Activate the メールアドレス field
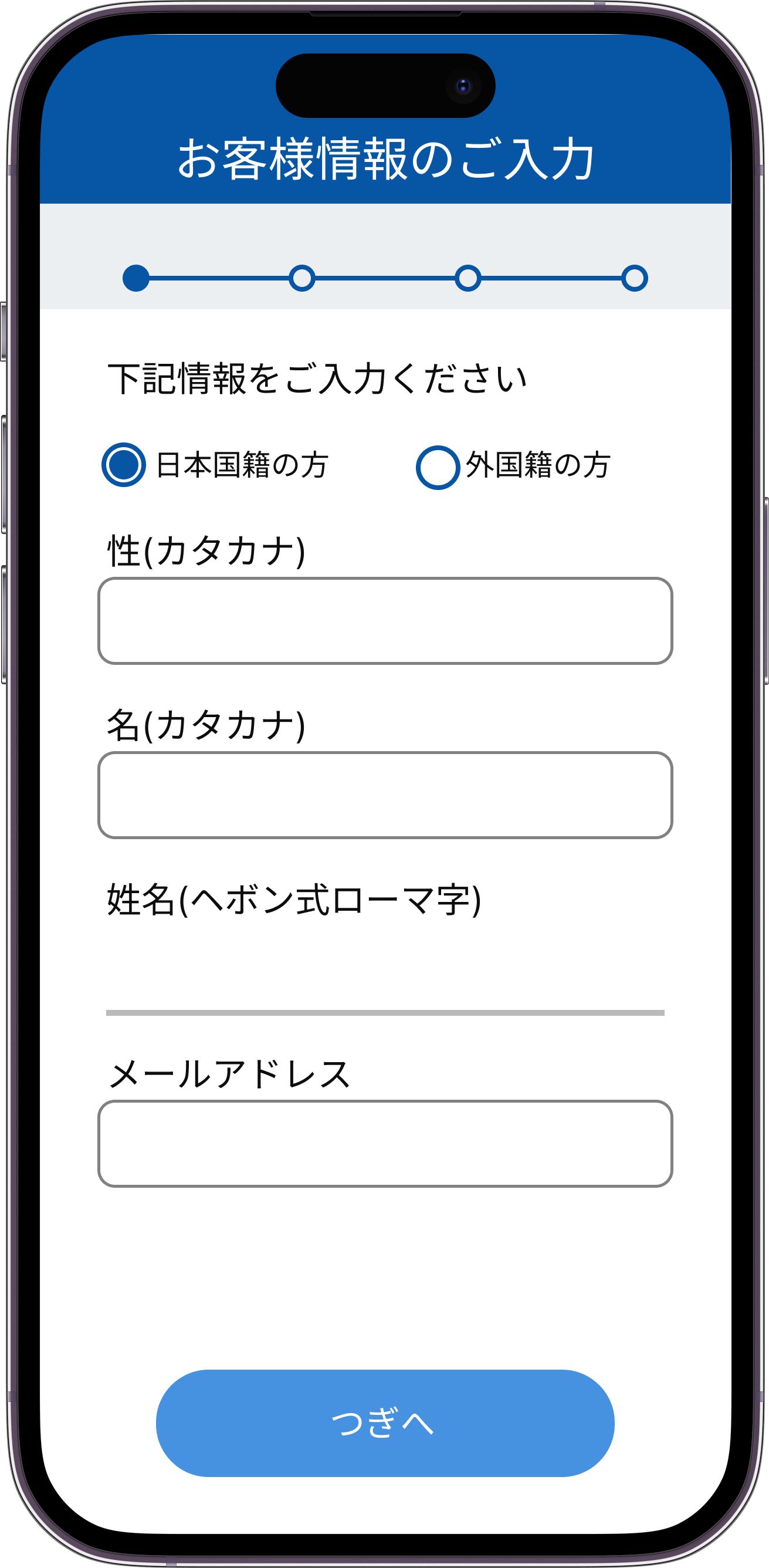The height and width of the screenshot is (1568, 769). pyautogui.click(x=385, y=1143)
